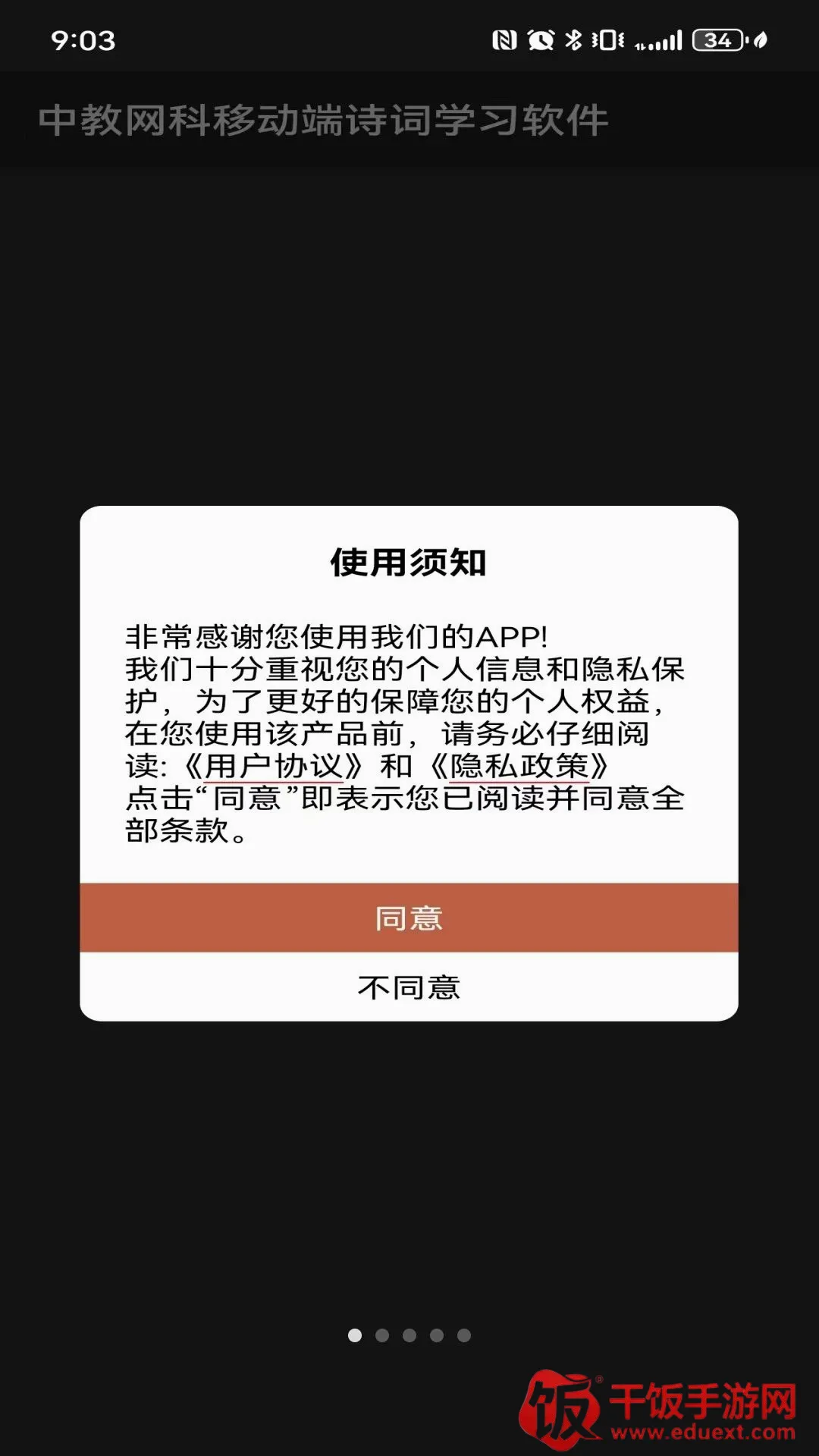
Task: Read the 《隐私政策》 link
Action: [519, 766]
